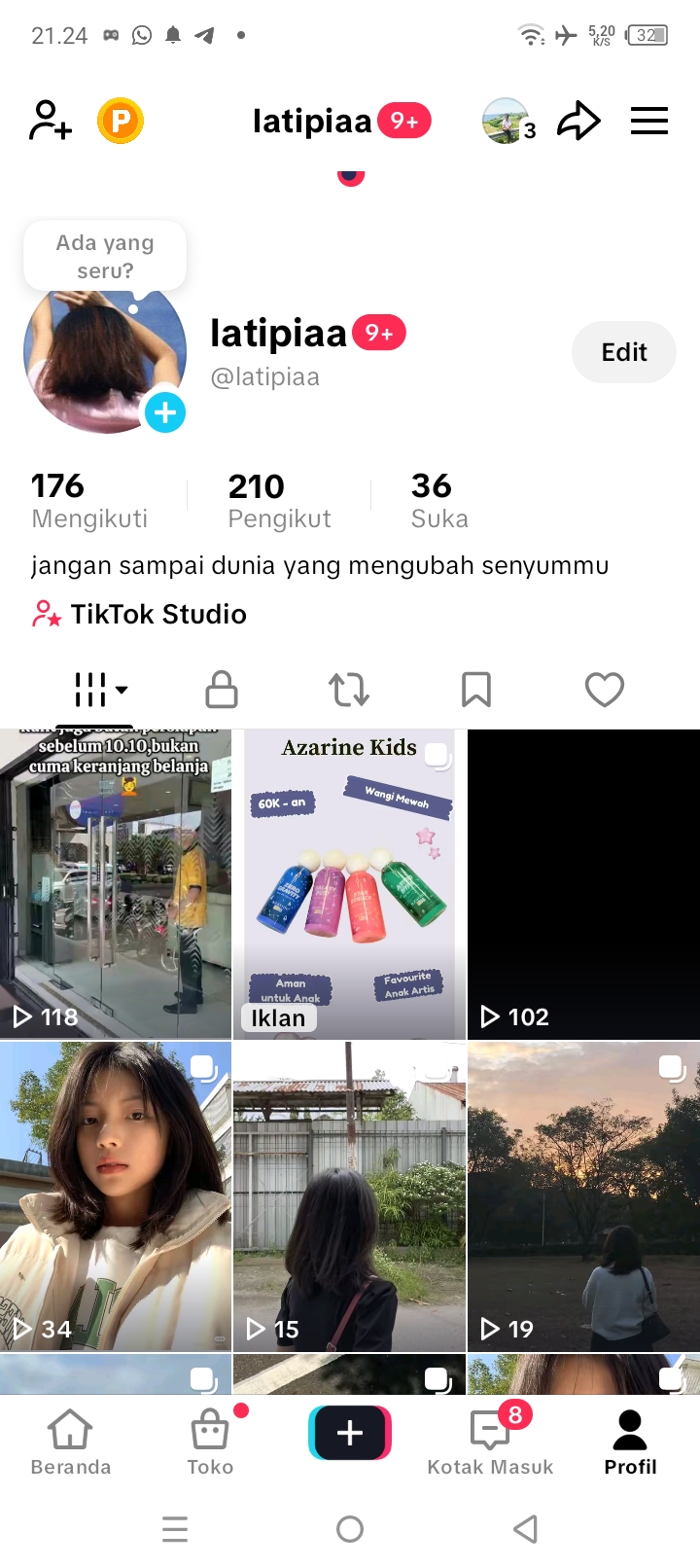700x1568 pixels.
Task: Switch to the private videos lock tab
Action: (222, 690)
